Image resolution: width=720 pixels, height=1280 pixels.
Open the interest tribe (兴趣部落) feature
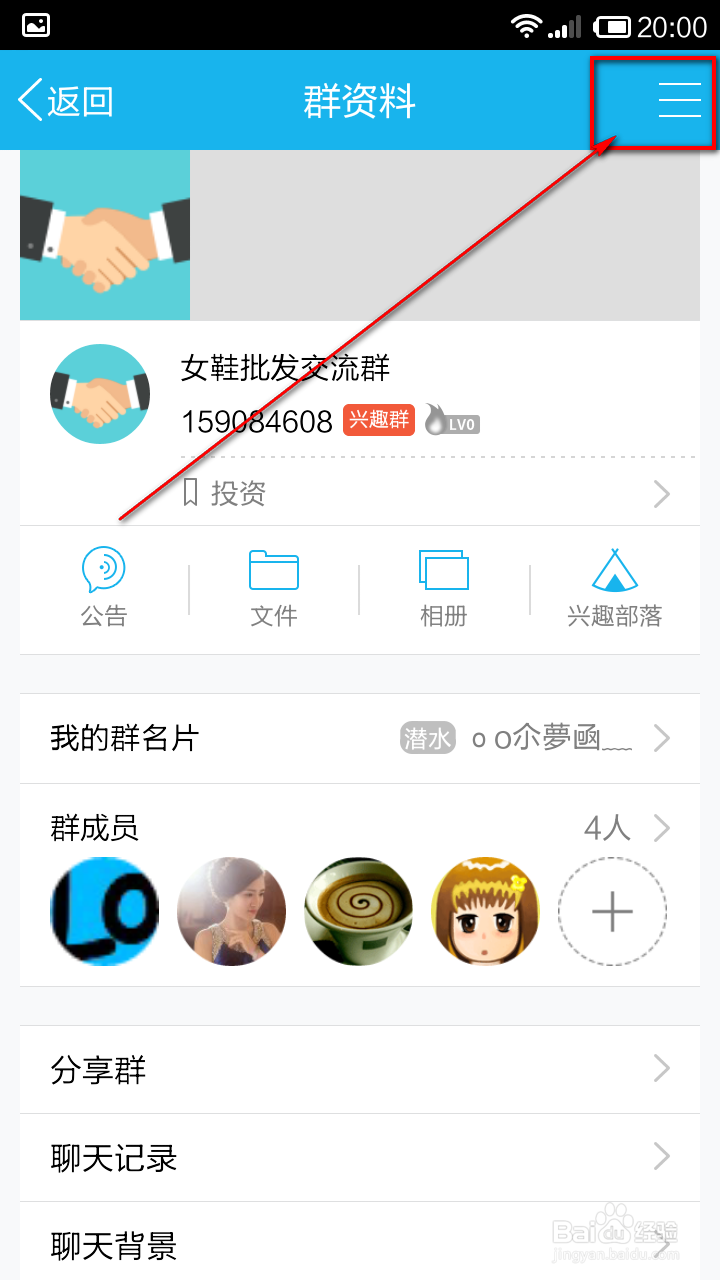click(x=613, y=588)
